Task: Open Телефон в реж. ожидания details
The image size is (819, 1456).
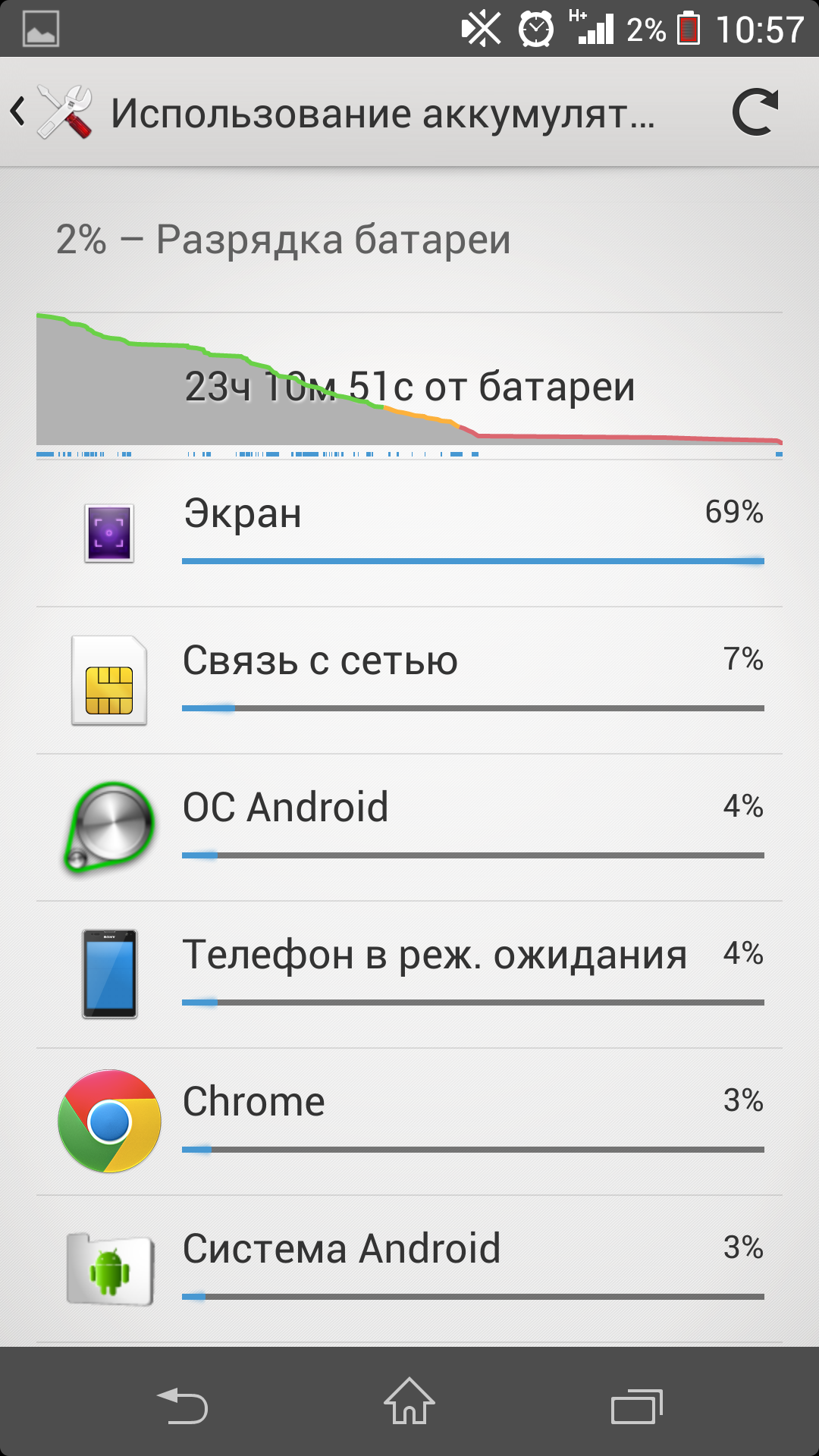Action: (x=409, y=974)
